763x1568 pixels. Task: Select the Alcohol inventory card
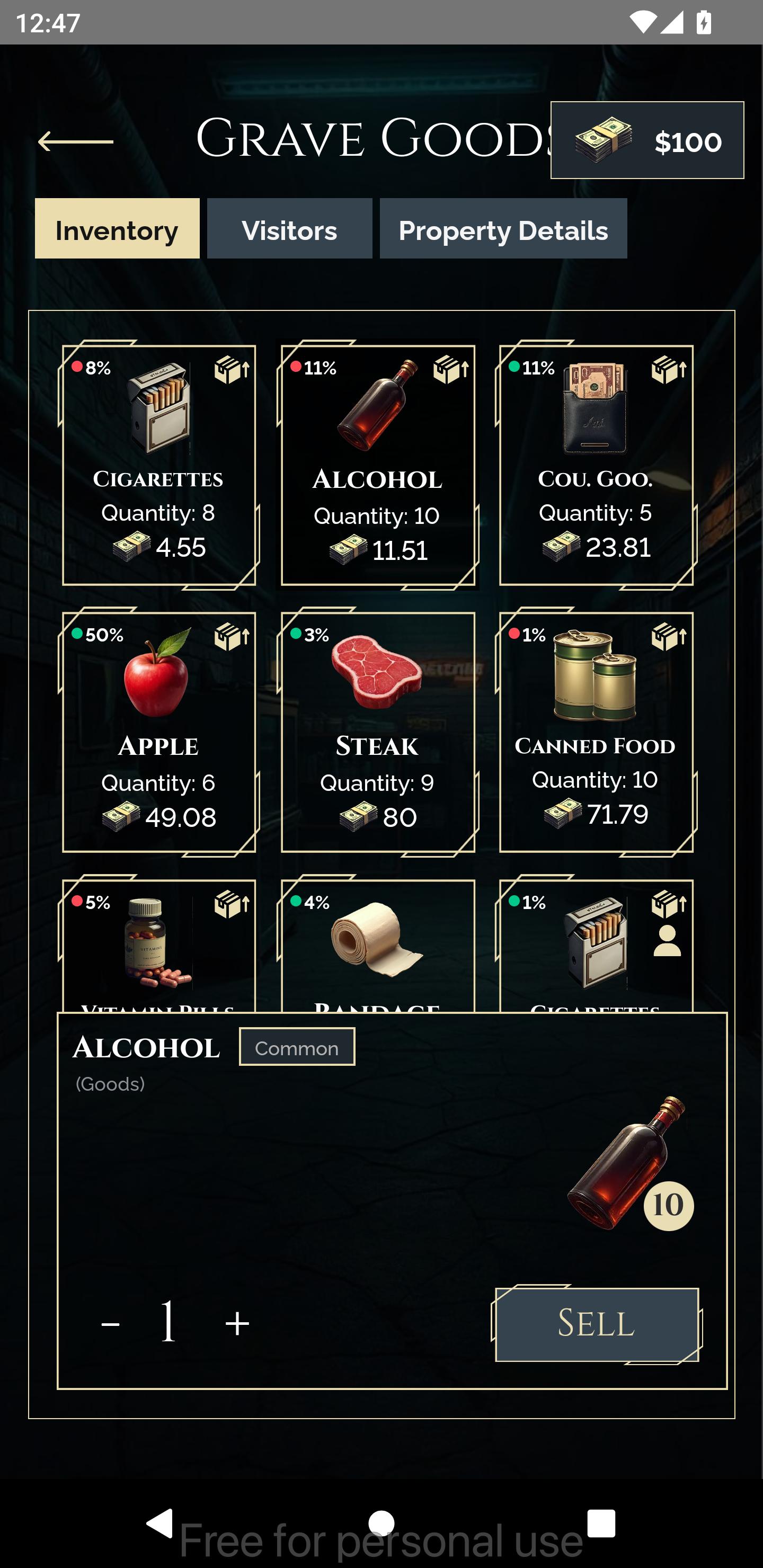point(377,465)
